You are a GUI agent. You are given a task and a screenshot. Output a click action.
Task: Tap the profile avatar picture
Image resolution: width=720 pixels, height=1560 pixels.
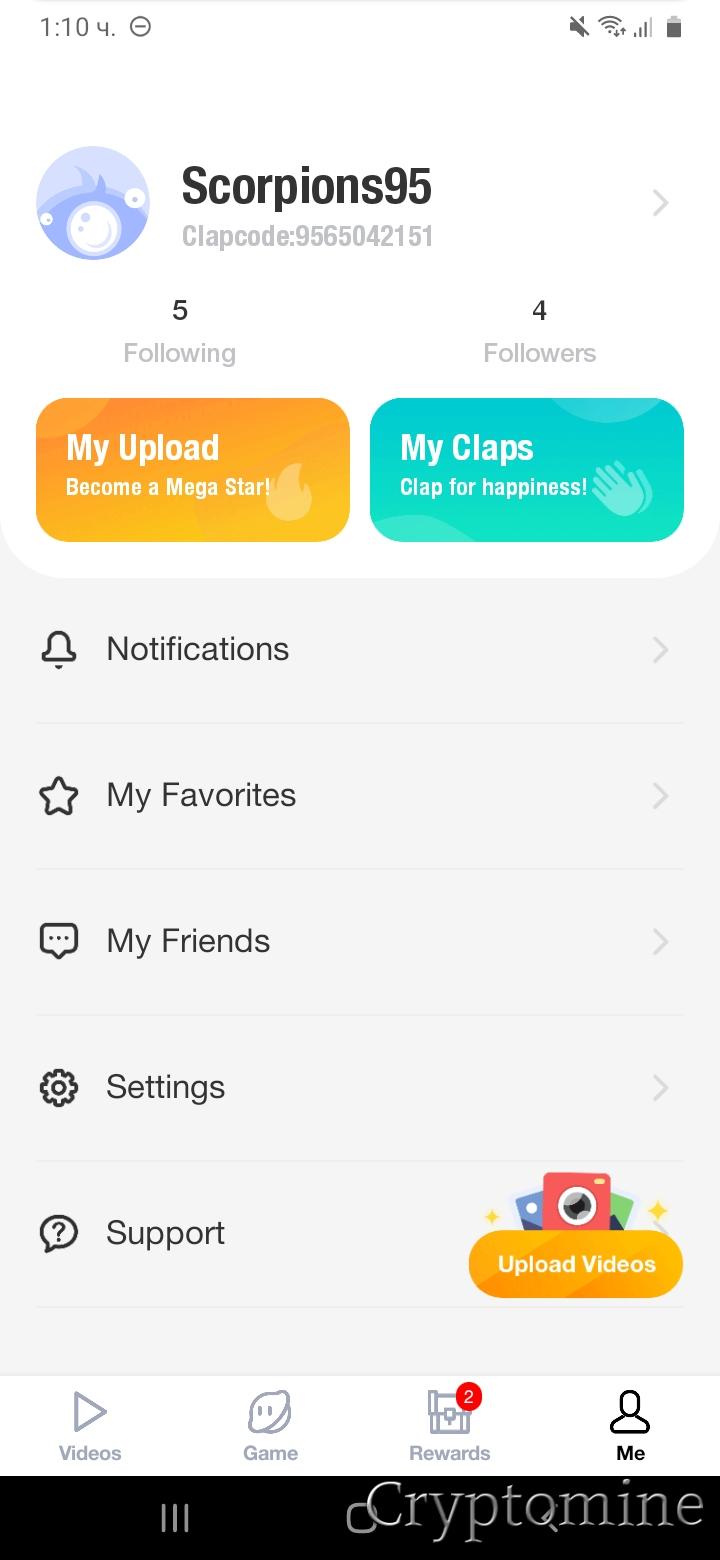pyautogui.click(x=93, y=203)
